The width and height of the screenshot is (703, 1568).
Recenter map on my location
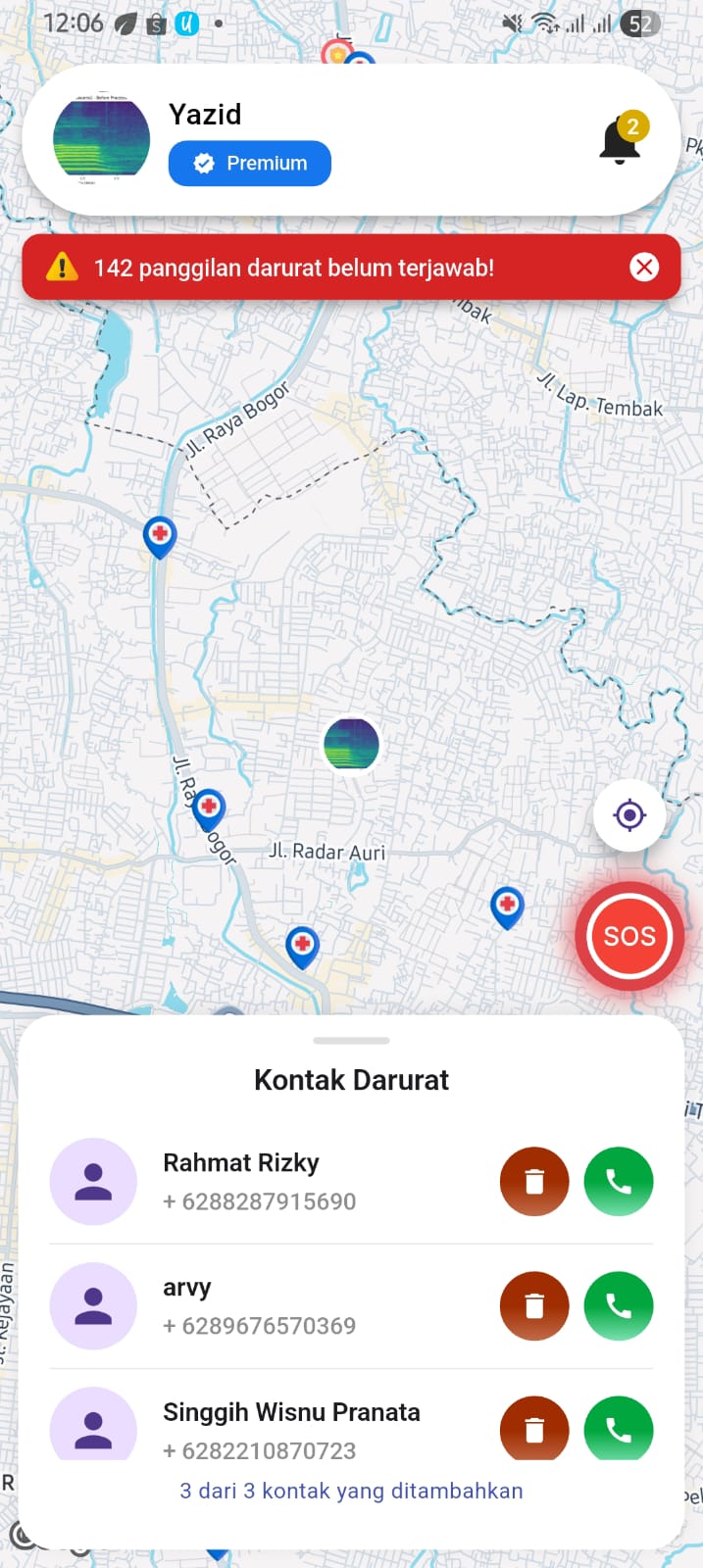pyautogui.click(x=629, y=814)
